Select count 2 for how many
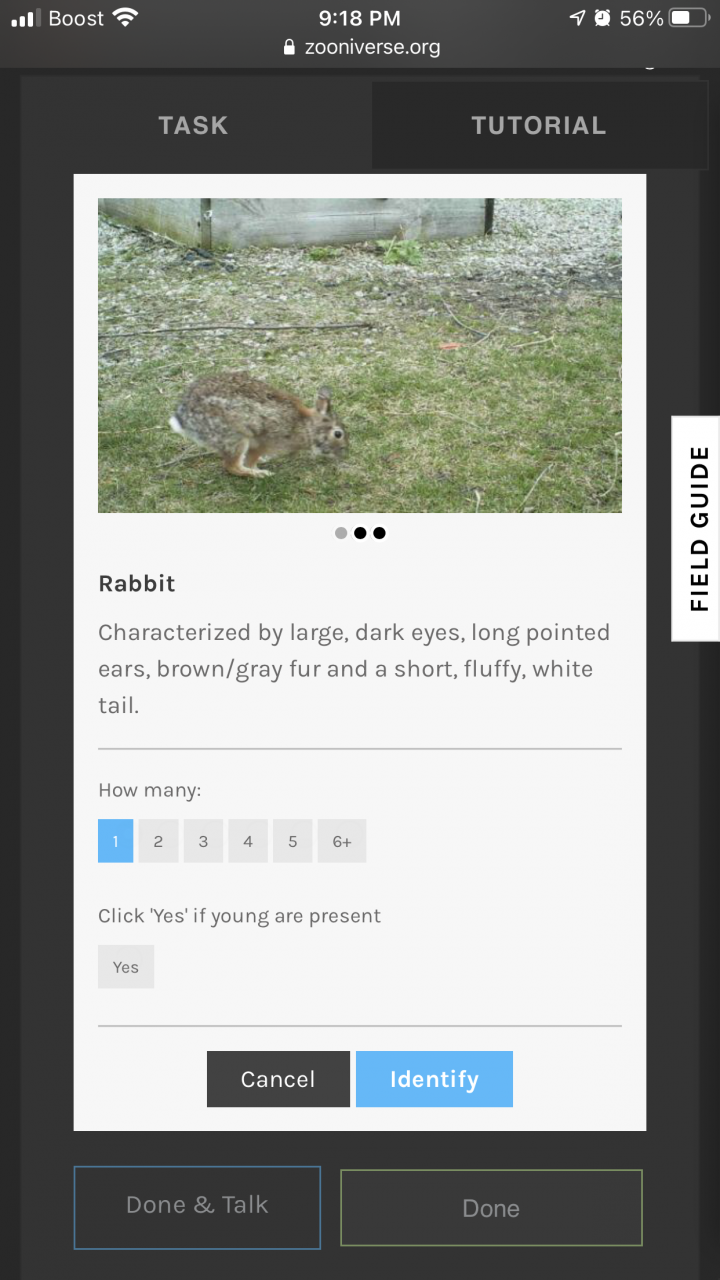The image size is (720, 1280). click(158, 841)
